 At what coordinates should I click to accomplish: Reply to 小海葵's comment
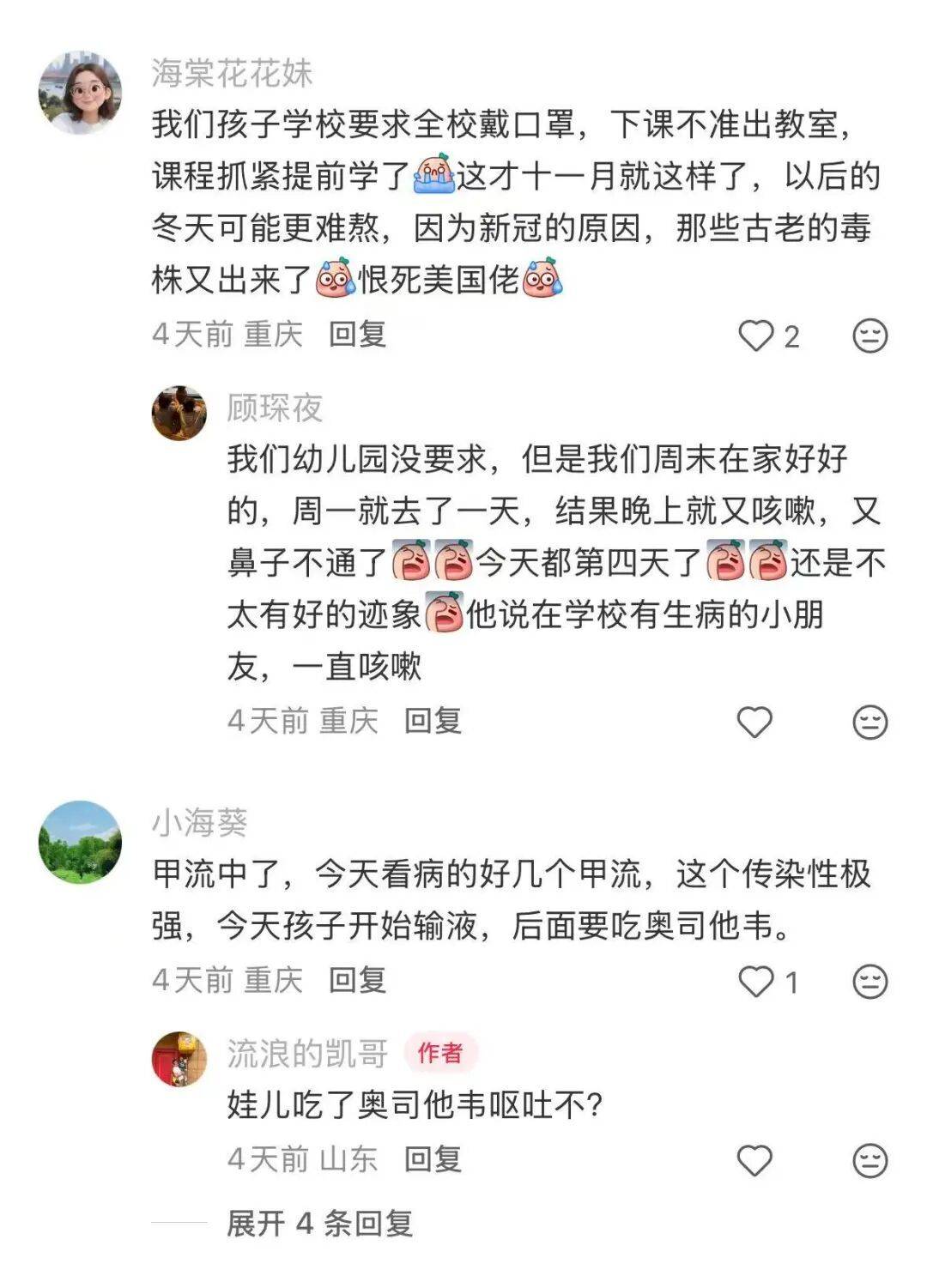[357, 979]
